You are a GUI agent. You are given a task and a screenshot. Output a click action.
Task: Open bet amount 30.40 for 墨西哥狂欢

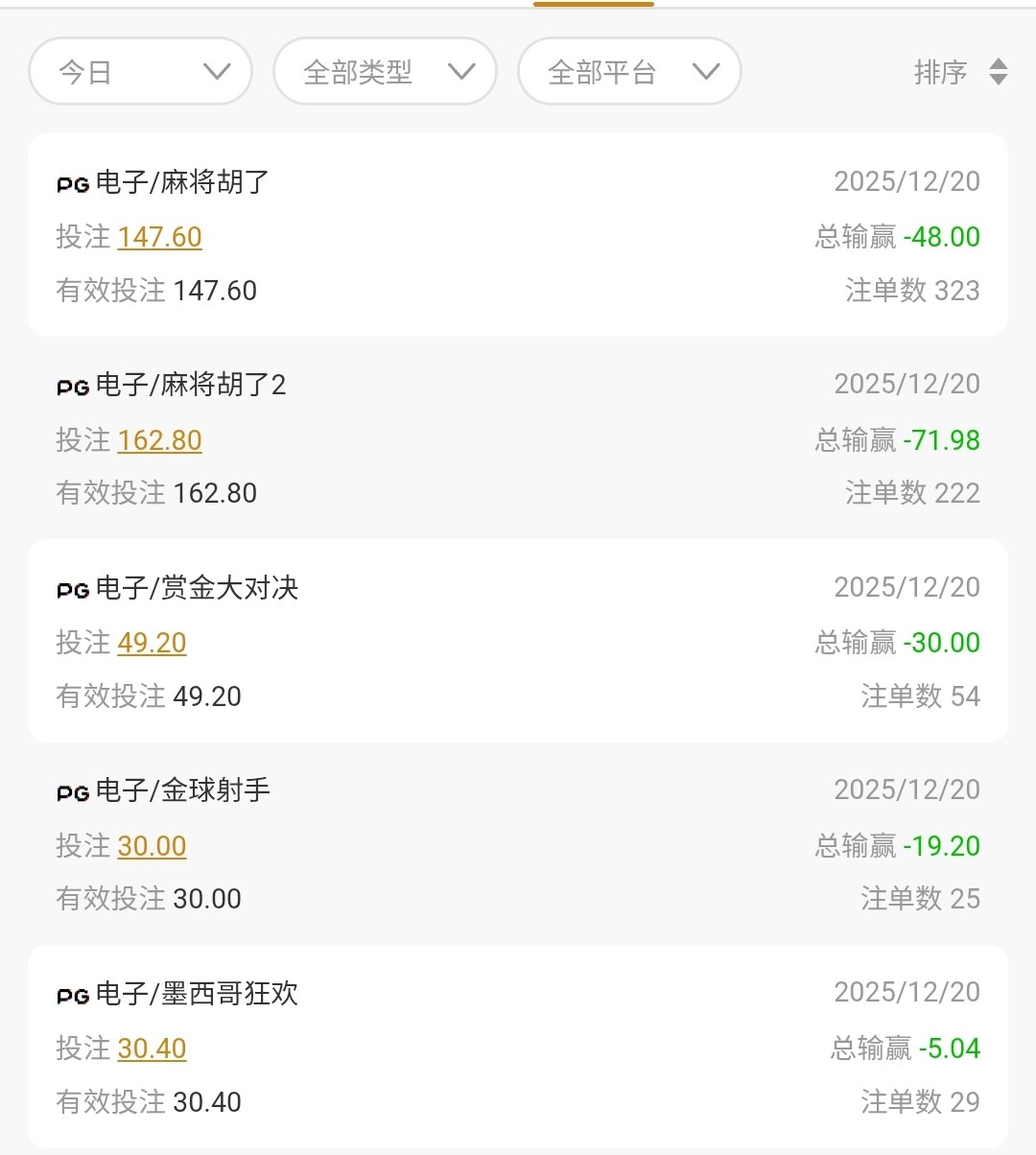(x=152, y=1049)
